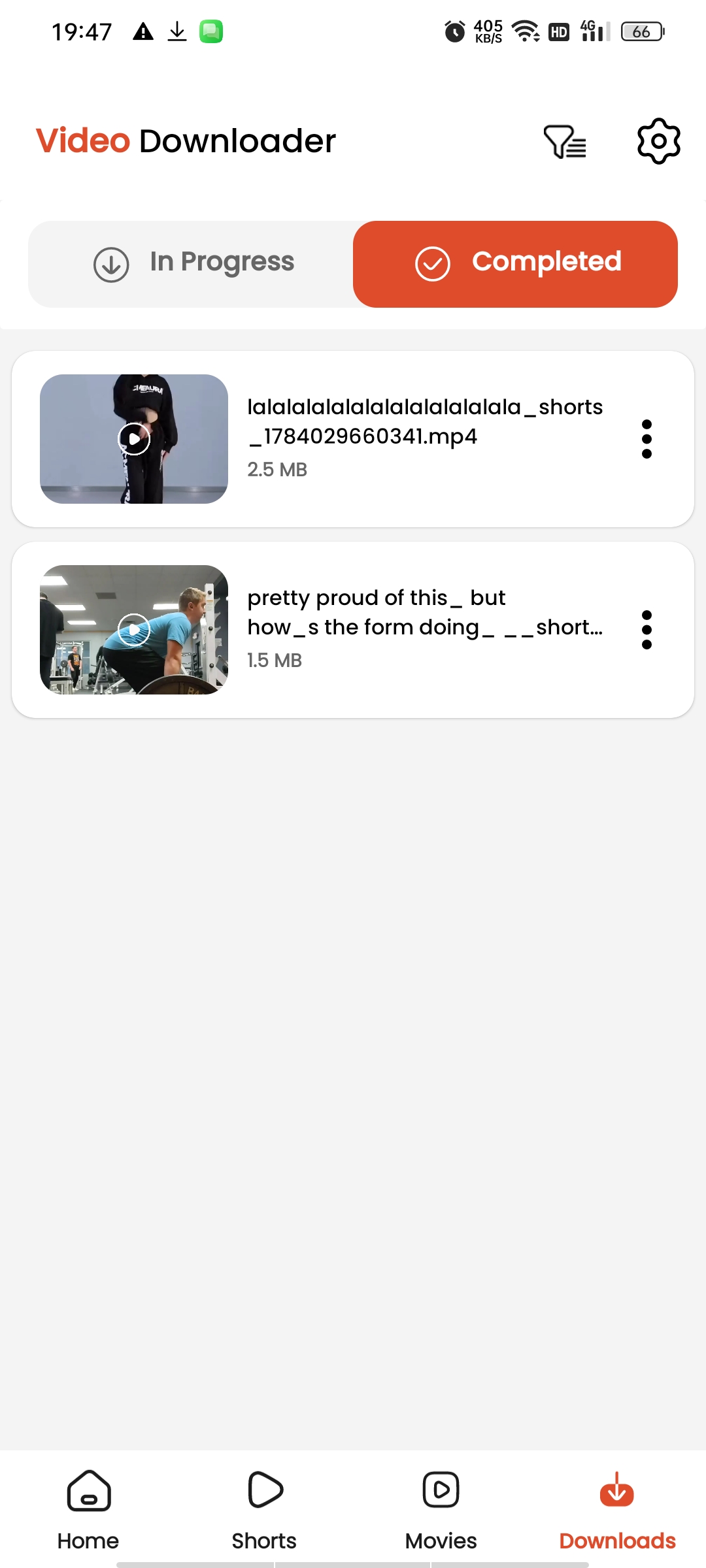Play the lalalalala shorts video thumbnail
Screen dimensions: 706x1568
[134, 439]
